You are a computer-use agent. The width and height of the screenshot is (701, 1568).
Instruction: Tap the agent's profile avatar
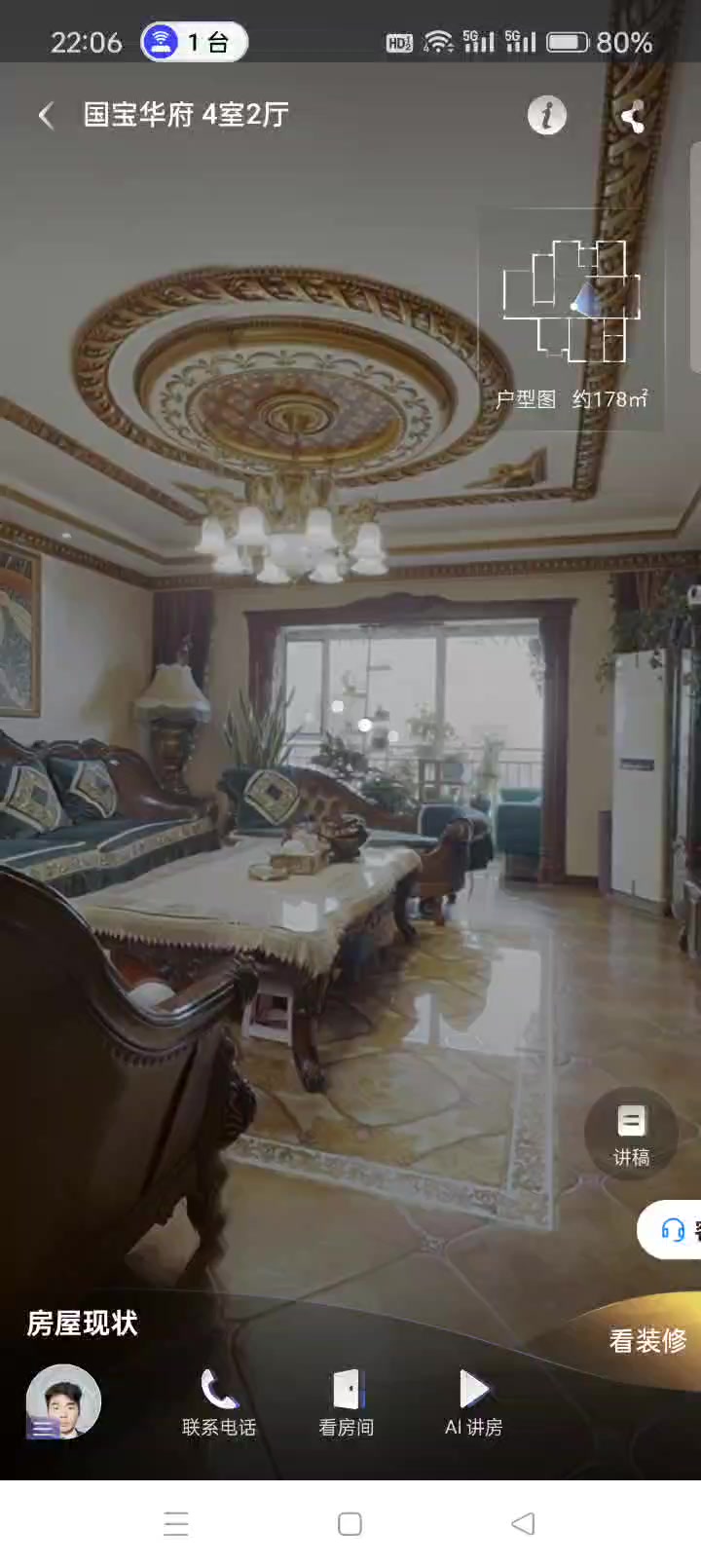tap(63, 1401)
